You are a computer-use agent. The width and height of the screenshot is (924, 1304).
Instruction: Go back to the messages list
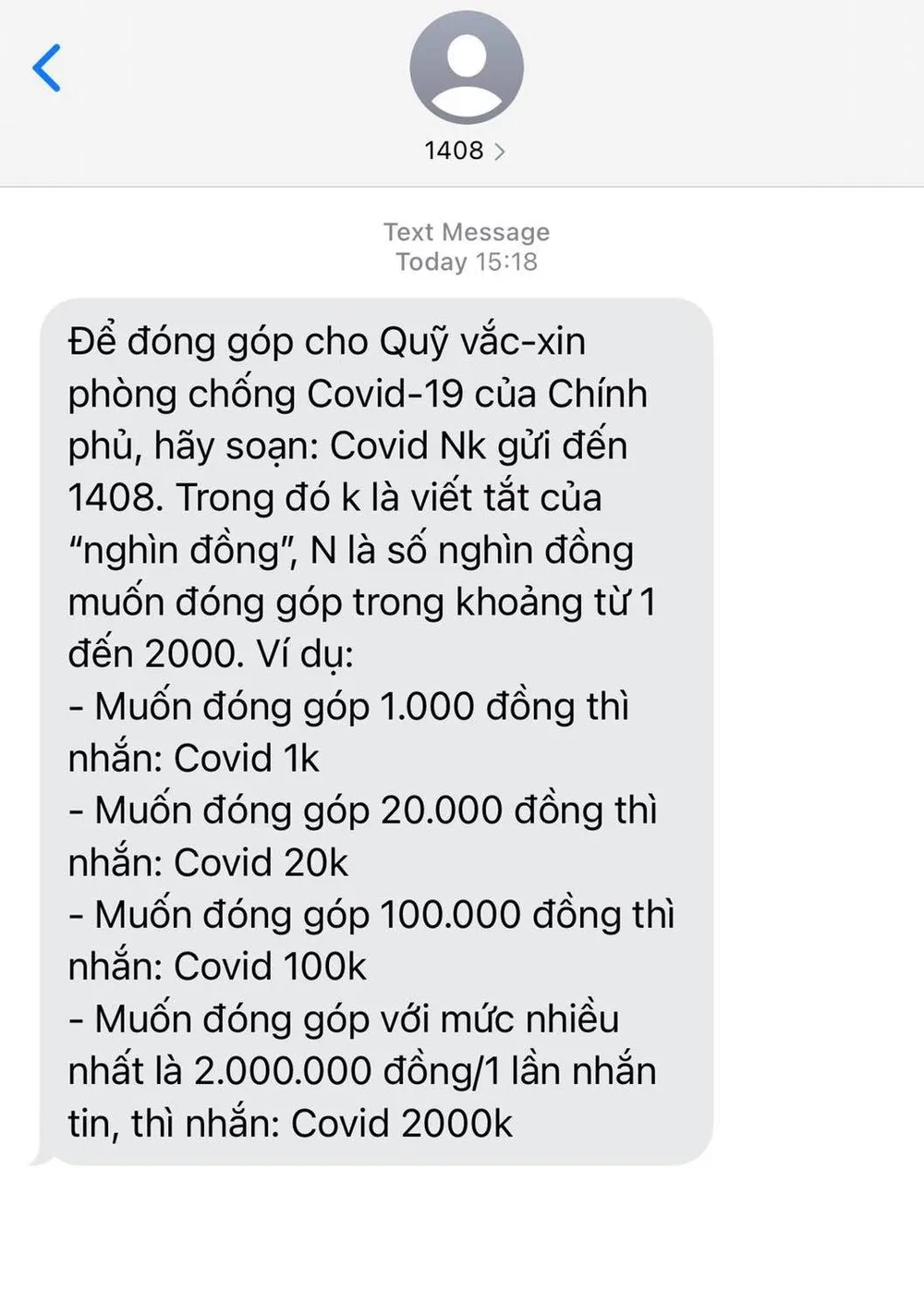(x=46, y=68)
